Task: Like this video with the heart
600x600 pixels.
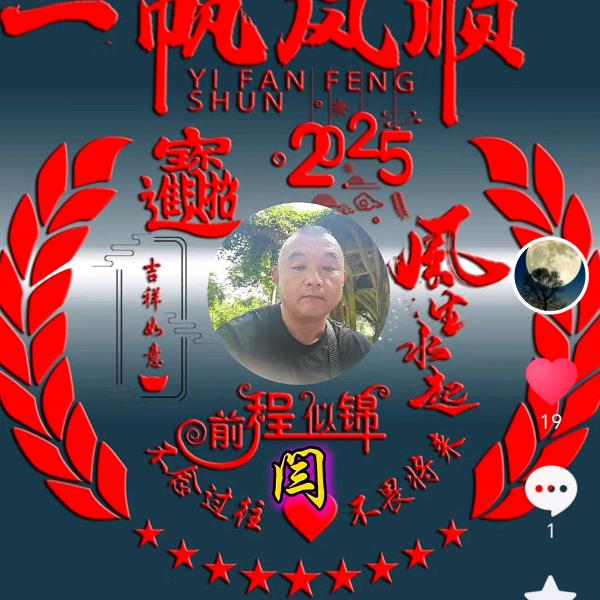Action: tap(551, 381)
